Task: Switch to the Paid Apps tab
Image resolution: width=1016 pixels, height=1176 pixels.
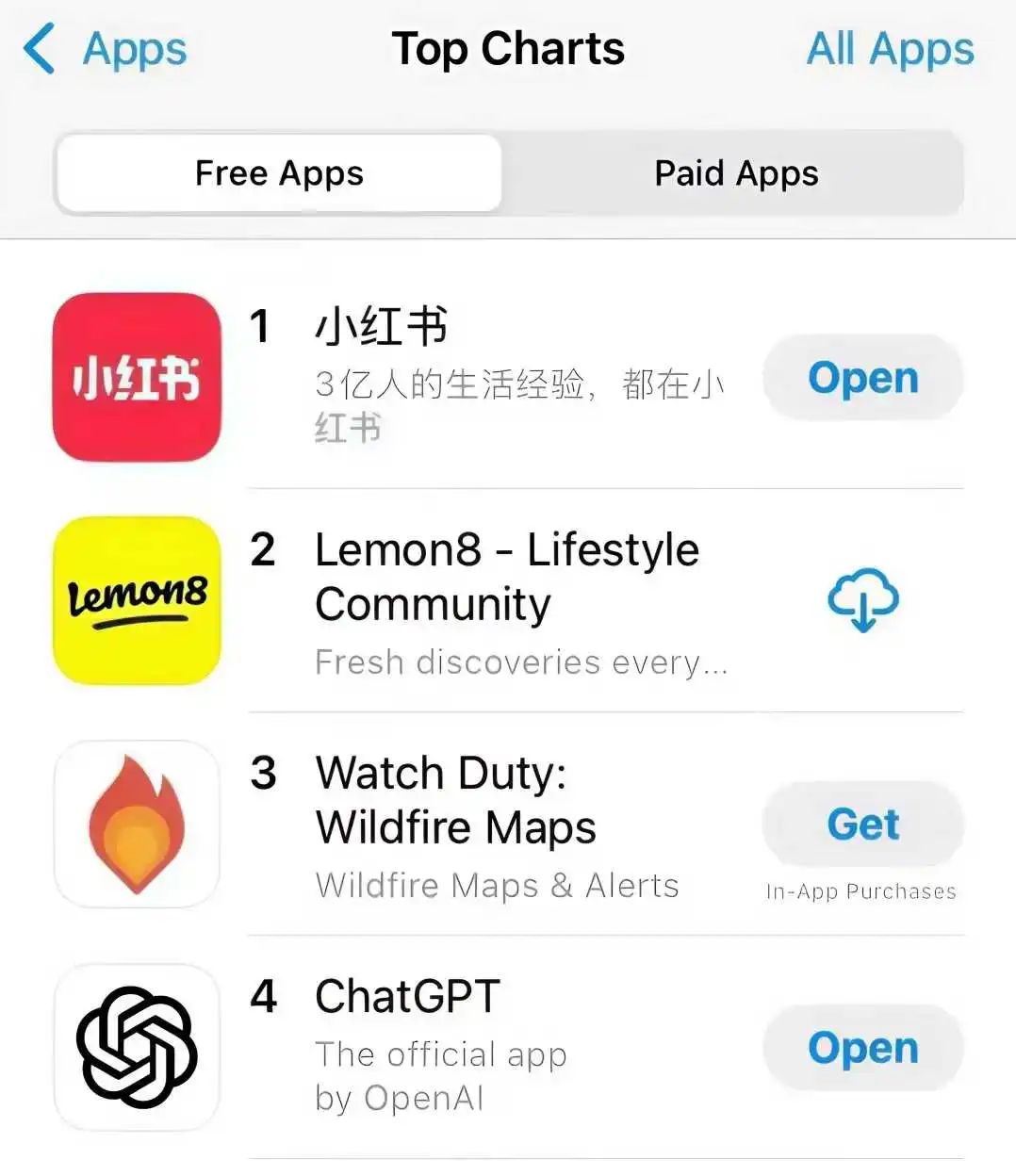Action: (x=736, y=173)
